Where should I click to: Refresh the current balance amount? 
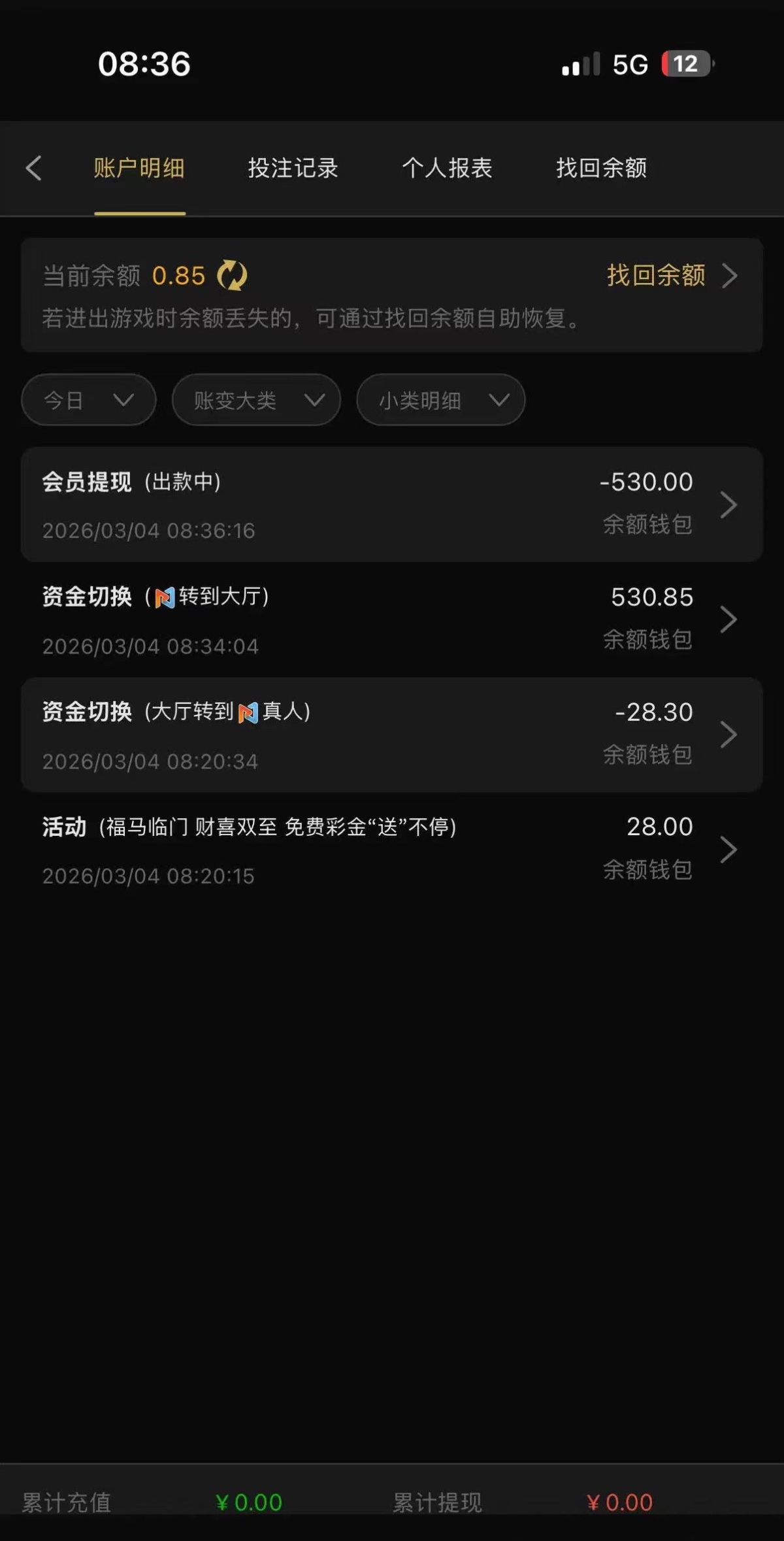(232, 275)
